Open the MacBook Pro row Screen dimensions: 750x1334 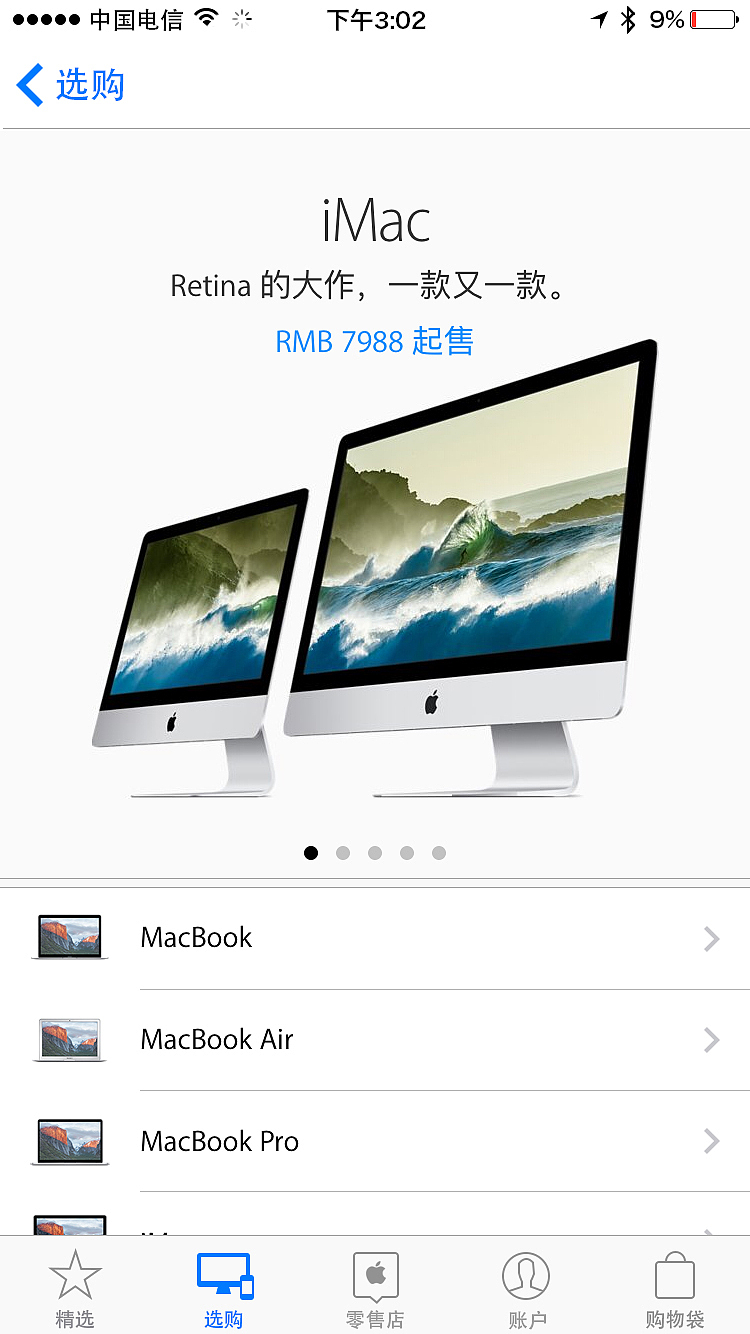375,1141
